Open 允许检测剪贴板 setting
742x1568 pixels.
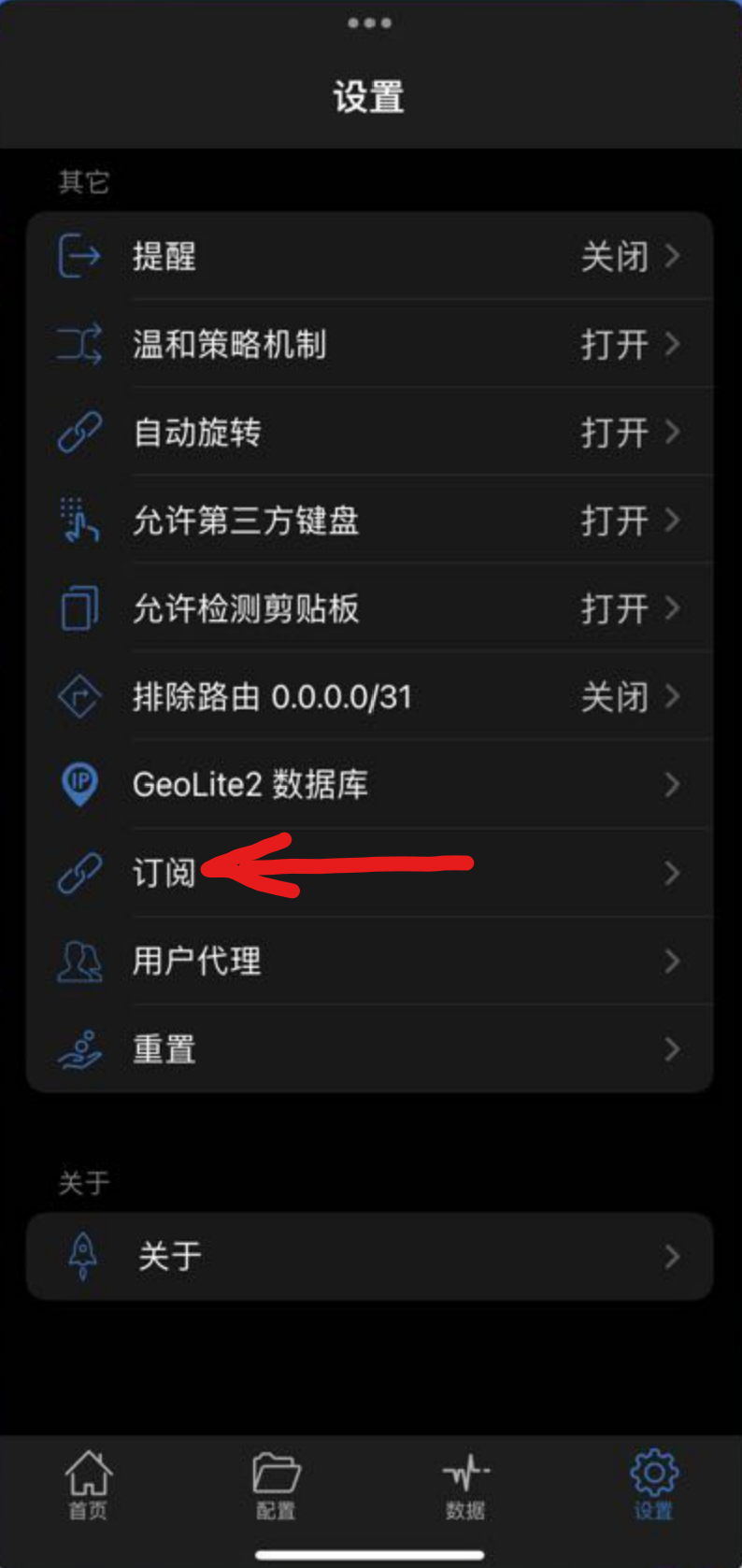pyautogui.click(x=370, y=608)
